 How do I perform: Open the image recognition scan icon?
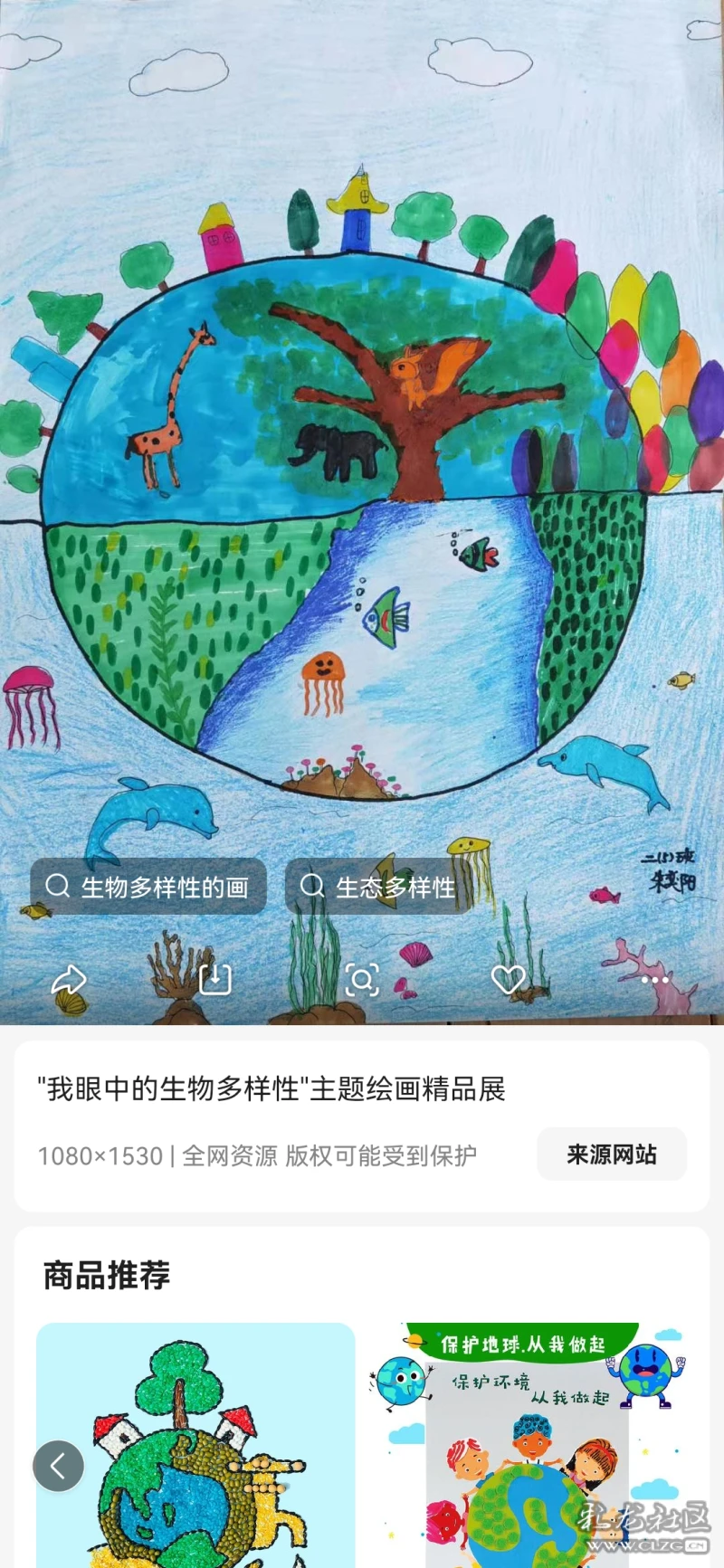click(361, 980)
